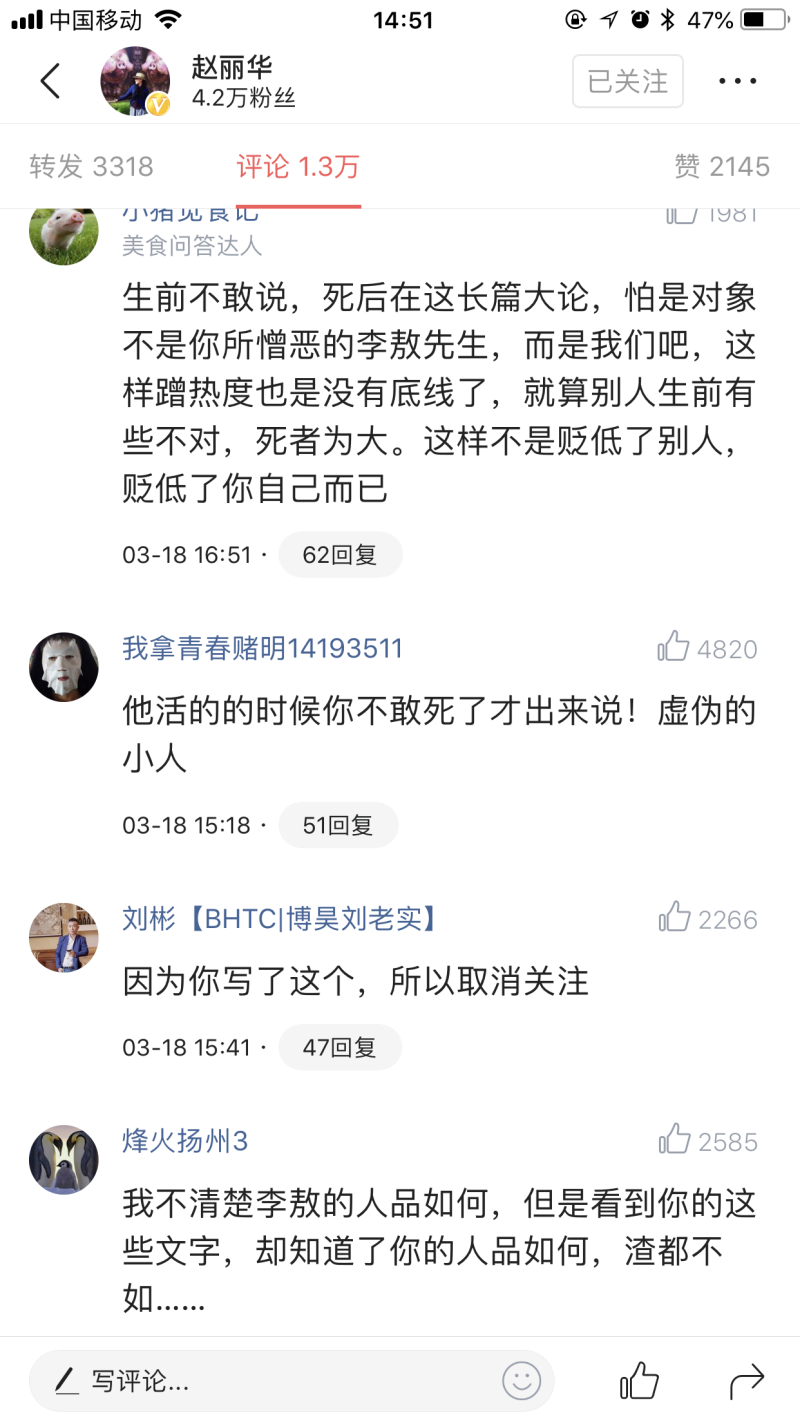The width and height of the screenshot is (800, 1422).
Task: Like the comment by 烽火扬州3
Action: [x=675, y=1139]
